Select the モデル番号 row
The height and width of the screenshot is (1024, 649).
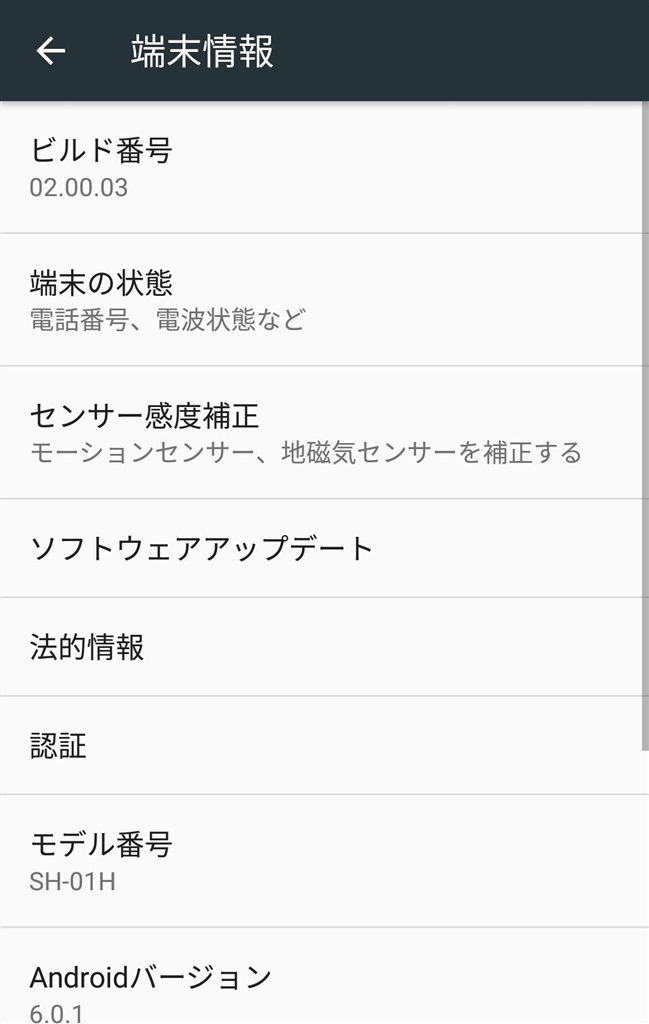(x=320, y=861)
